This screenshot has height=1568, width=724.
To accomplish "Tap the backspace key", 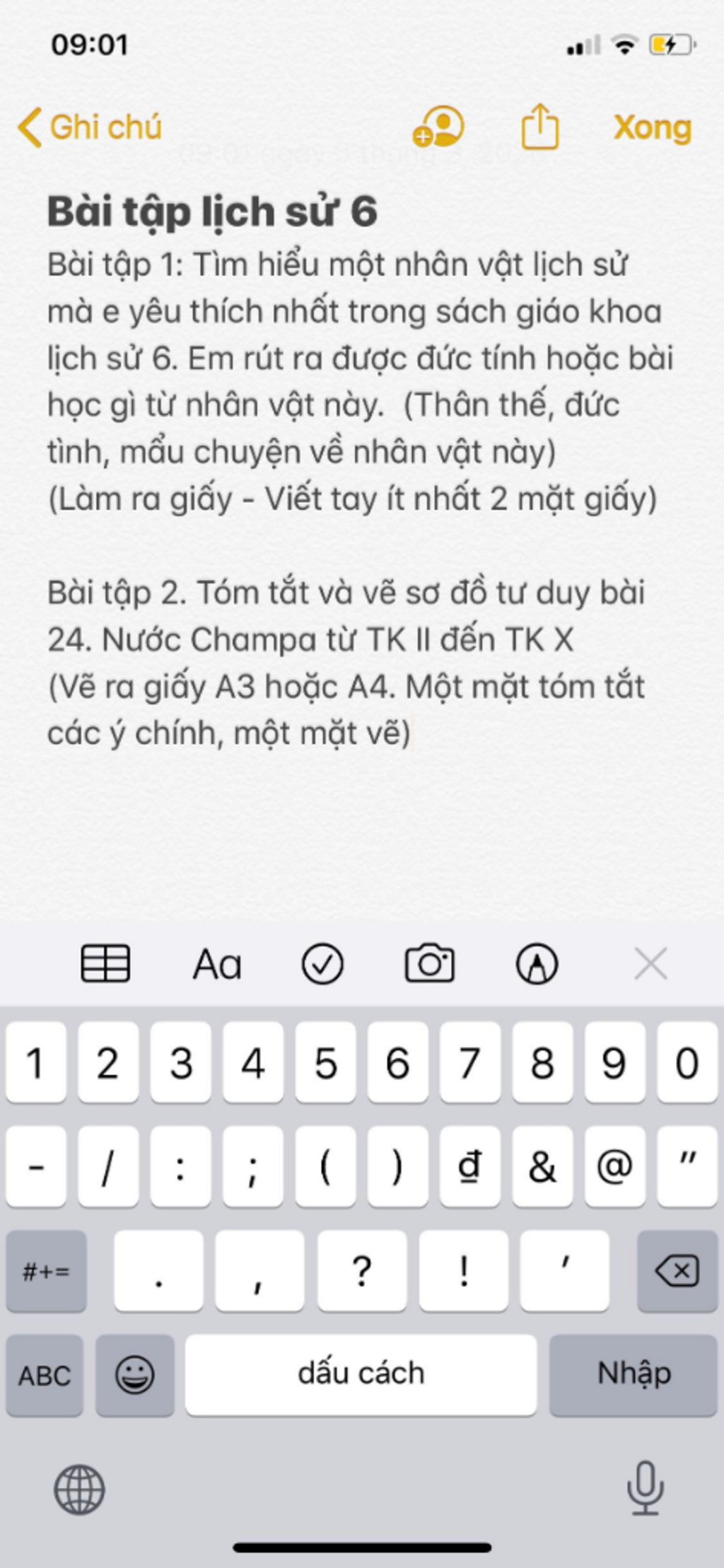I will (x=677, y=1272).
